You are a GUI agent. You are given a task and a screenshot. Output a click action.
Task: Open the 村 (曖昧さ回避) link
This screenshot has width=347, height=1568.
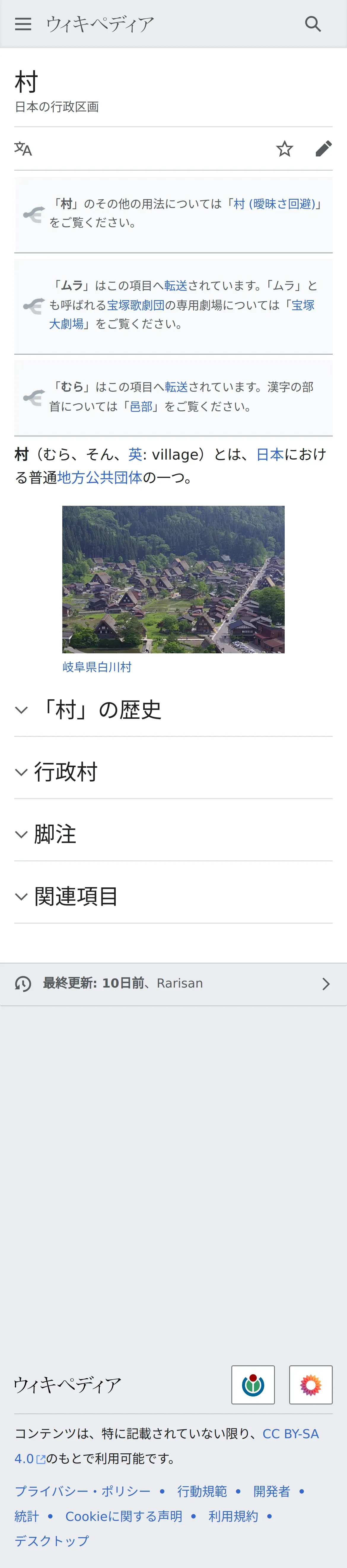pyautogui.click(x=275, y=204)
